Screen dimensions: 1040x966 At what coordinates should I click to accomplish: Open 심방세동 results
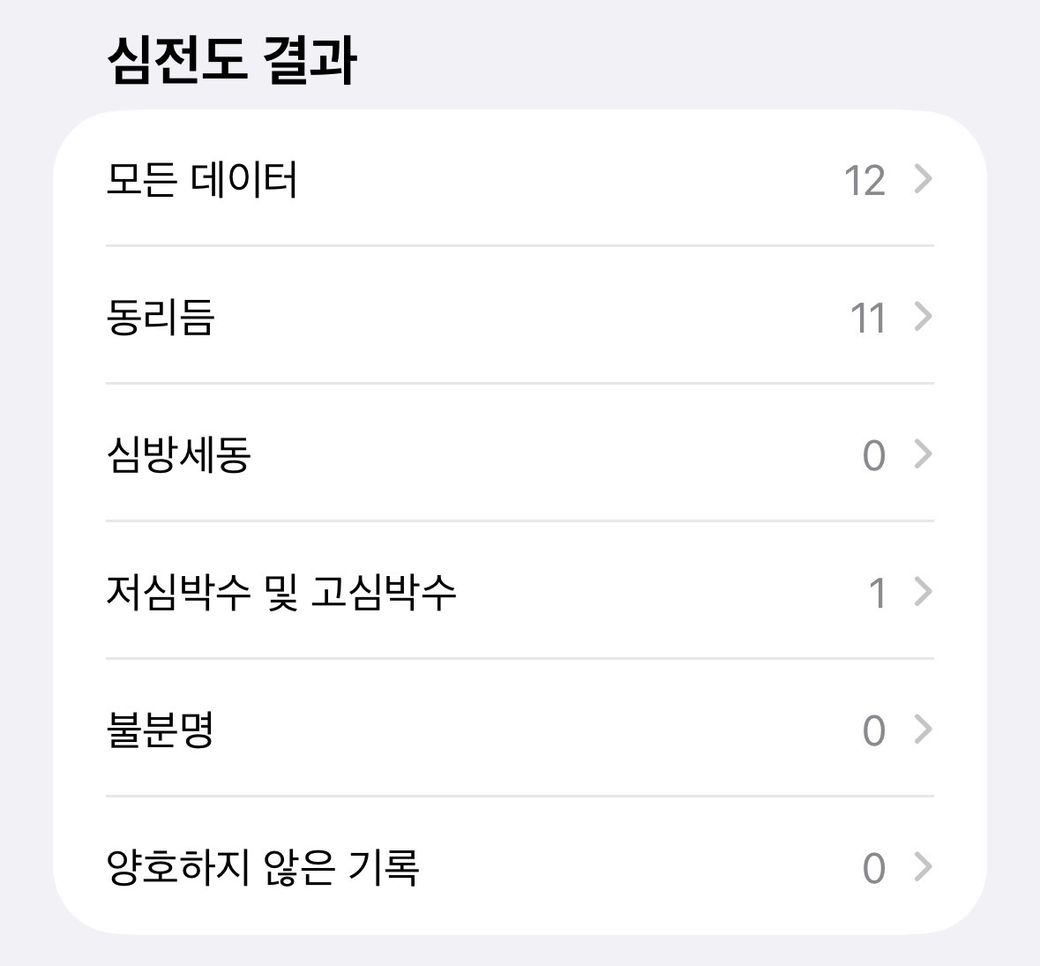coord(519,456)
